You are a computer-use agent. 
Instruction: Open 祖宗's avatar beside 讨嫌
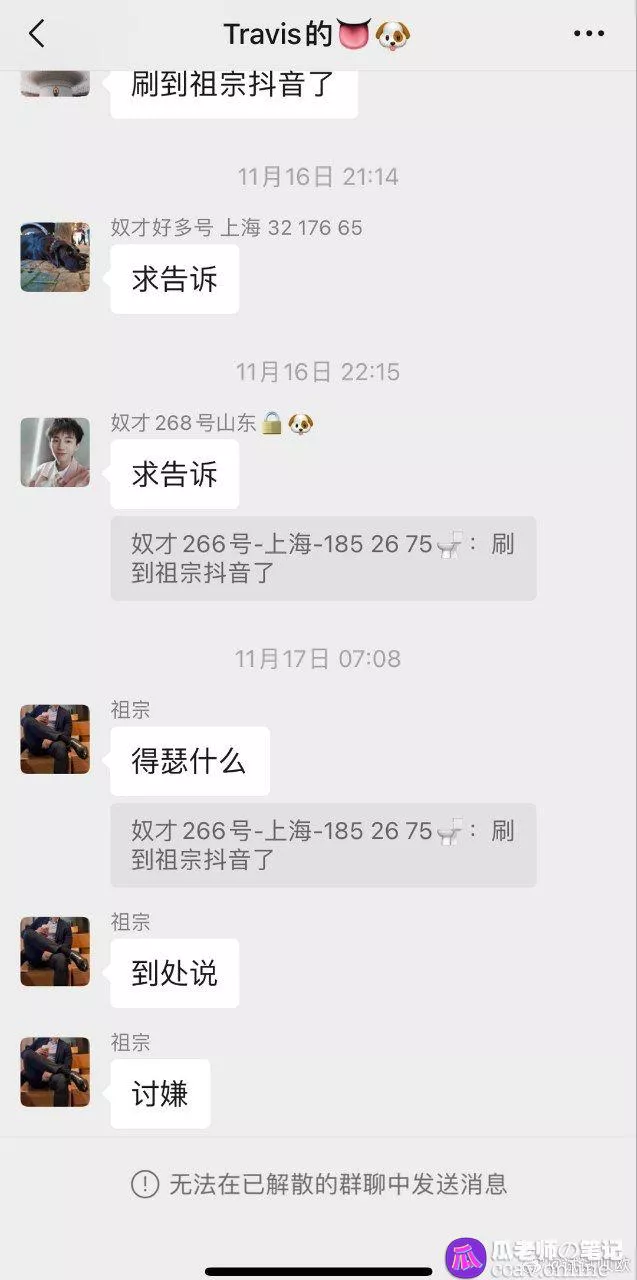(x=55, y=1072)
